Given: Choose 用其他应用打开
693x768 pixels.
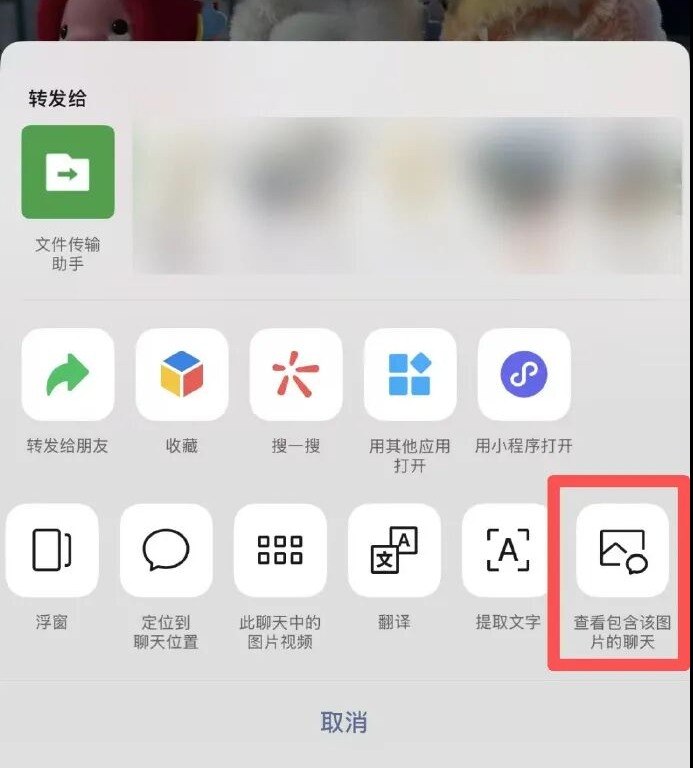Looking at the screenshot, I should [410, 375].
